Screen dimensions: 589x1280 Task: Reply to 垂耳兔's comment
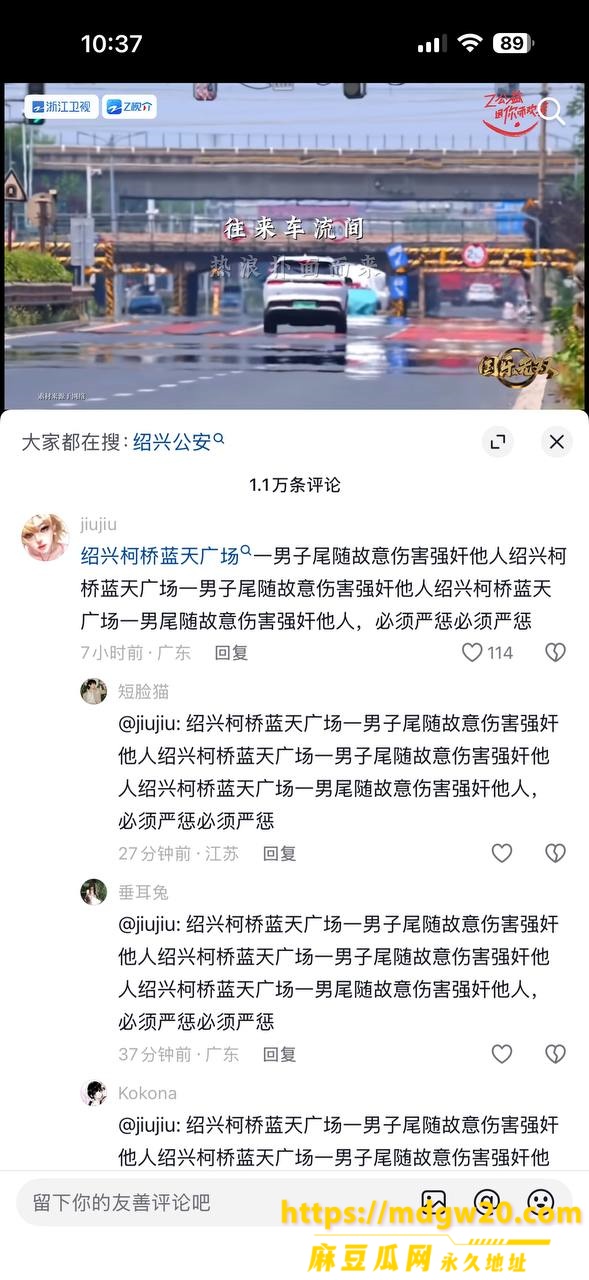pyautogui.click(x=279, y=1054)
